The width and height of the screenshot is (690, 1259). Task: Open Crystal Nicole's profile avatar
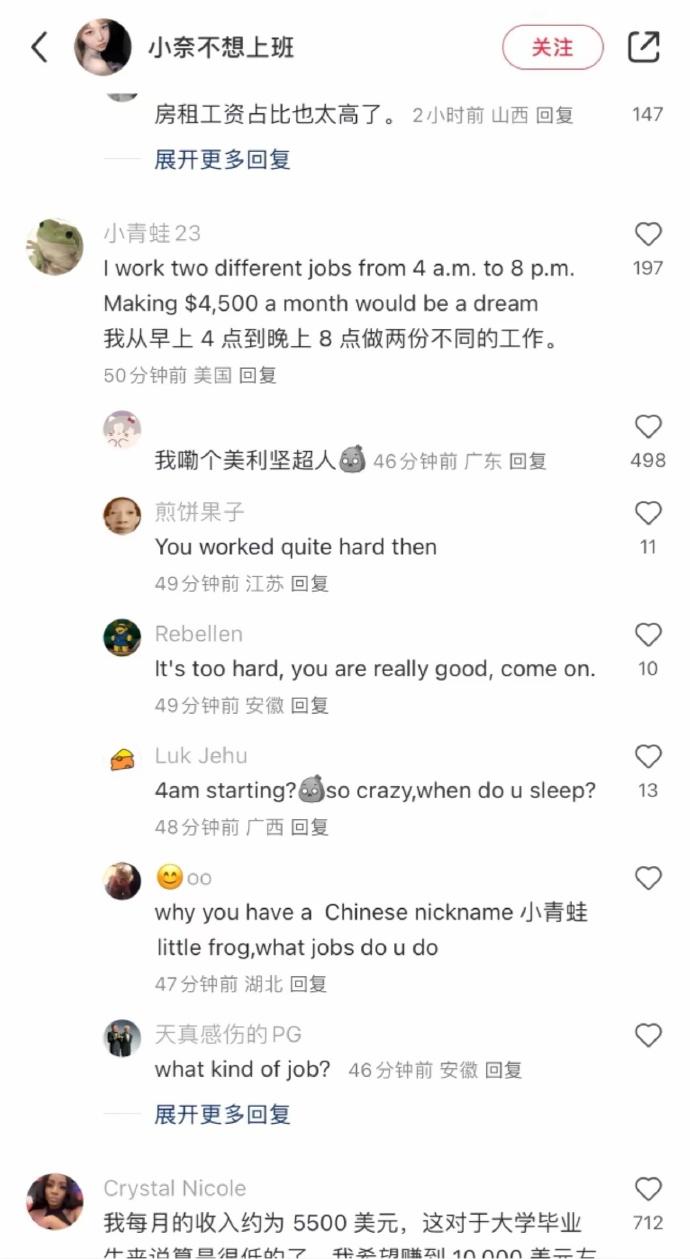55,1202
